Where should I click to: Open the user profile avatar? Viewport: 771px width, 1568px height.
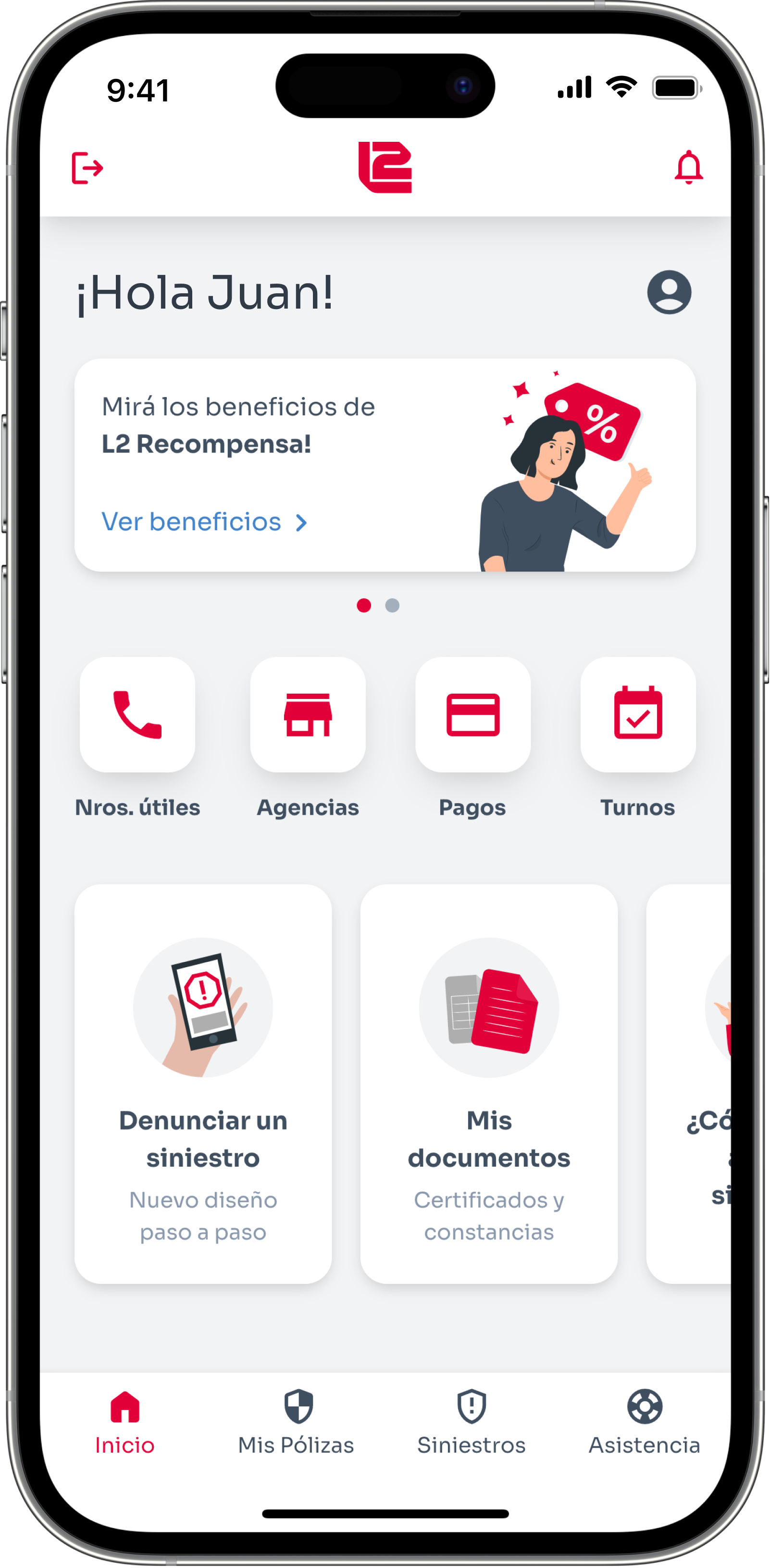(670, 292)
